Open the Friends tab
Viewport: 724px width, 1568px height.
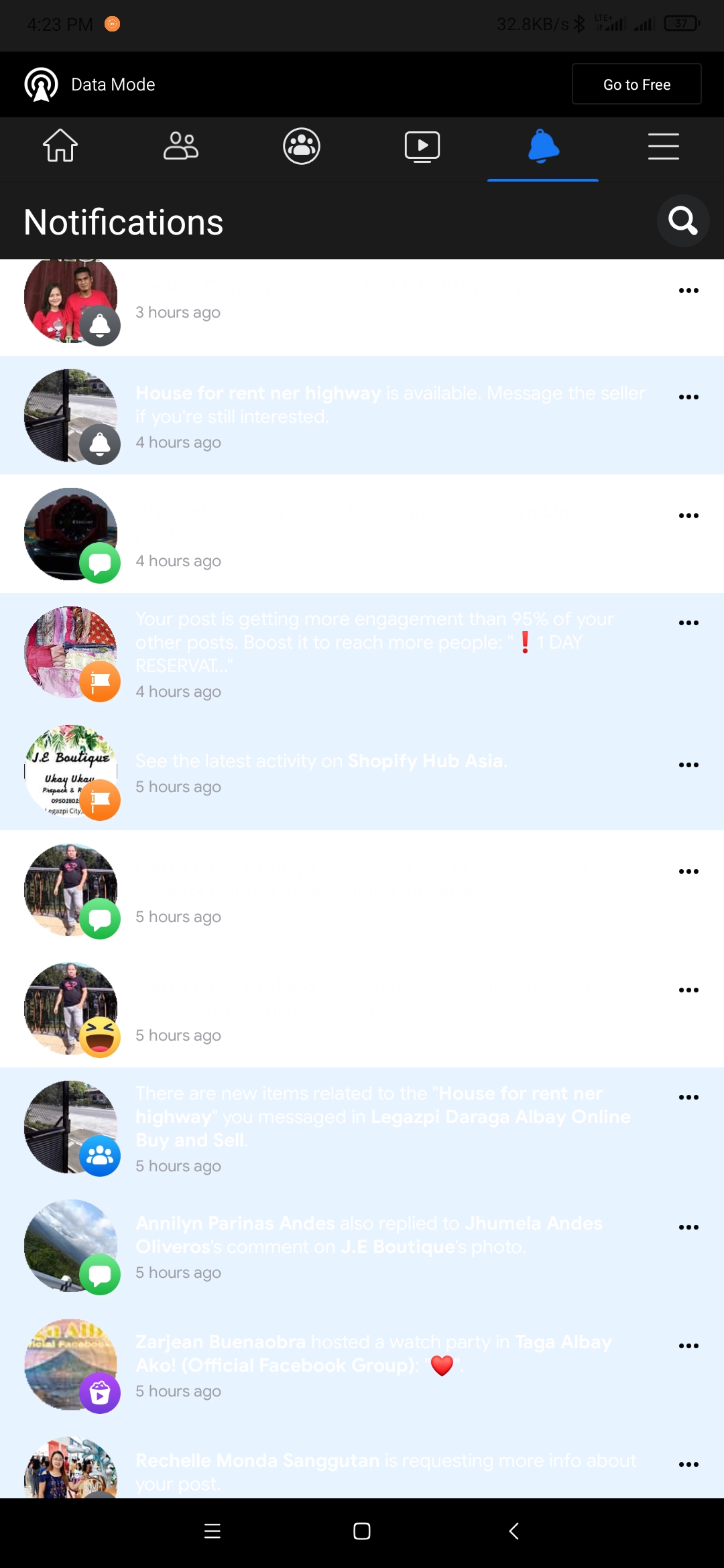point(181,146)
